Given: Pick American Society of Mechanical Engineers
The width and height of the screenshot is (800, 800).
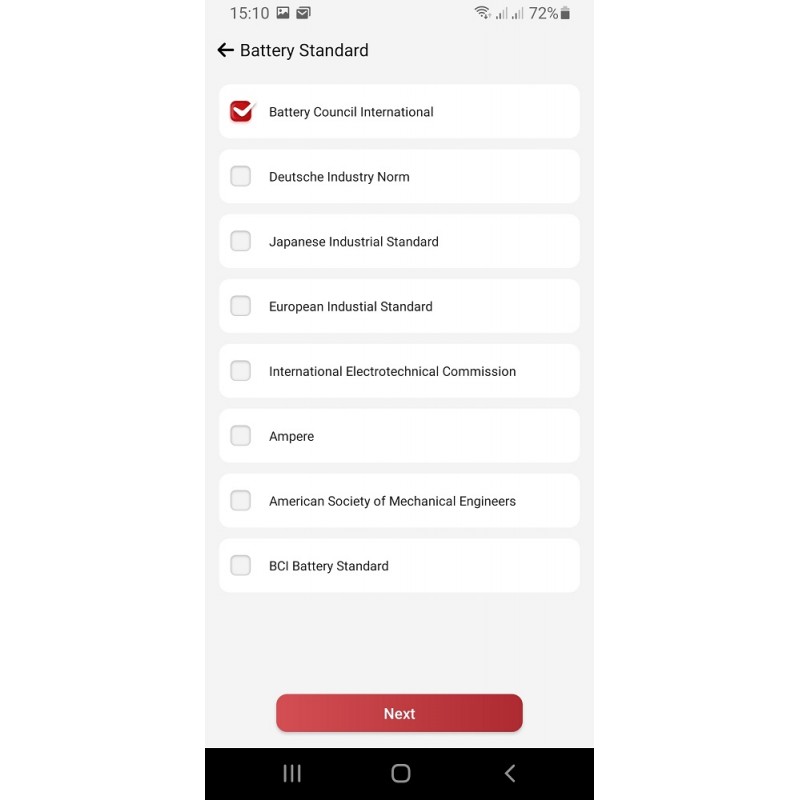Looking at the screenshot, I should 241,501.
